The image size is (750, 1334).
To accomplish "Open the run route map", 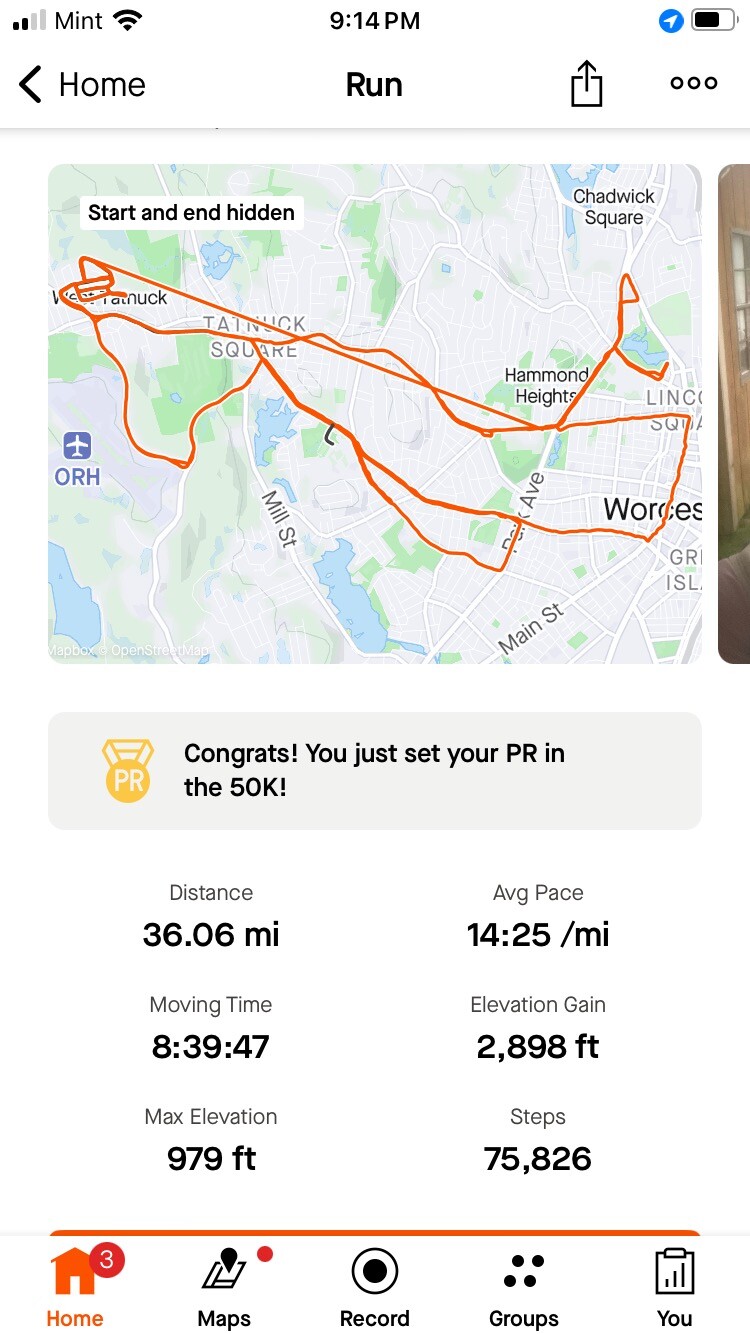I will tap(375, 413).
